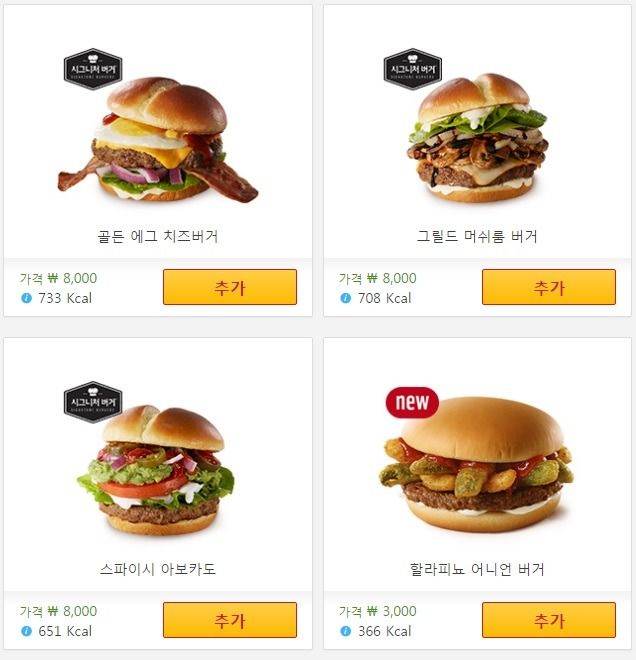636x660 pixels.
Task: Open the info icon beside 651 Kcal
Action: point(27,631)
